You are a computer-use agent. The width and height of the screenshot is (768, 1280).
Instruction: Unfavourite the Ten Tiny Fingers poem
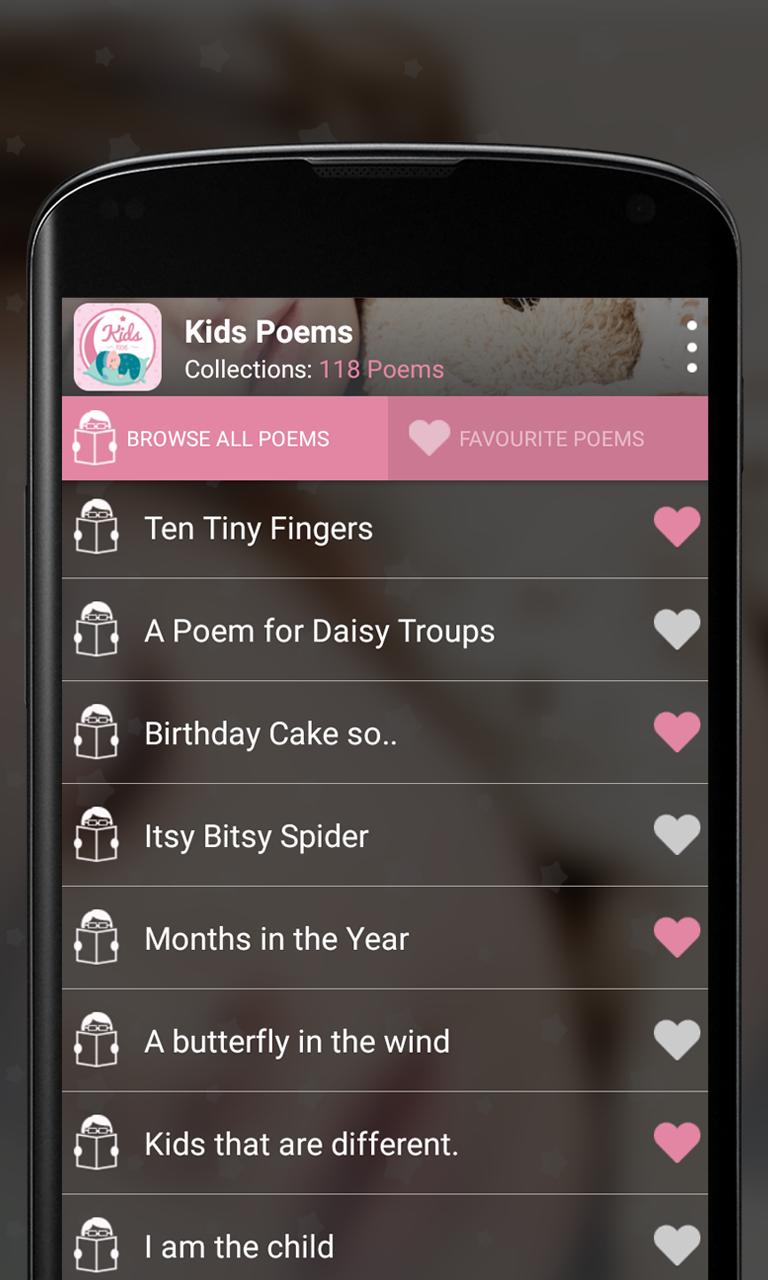point(677,527)
